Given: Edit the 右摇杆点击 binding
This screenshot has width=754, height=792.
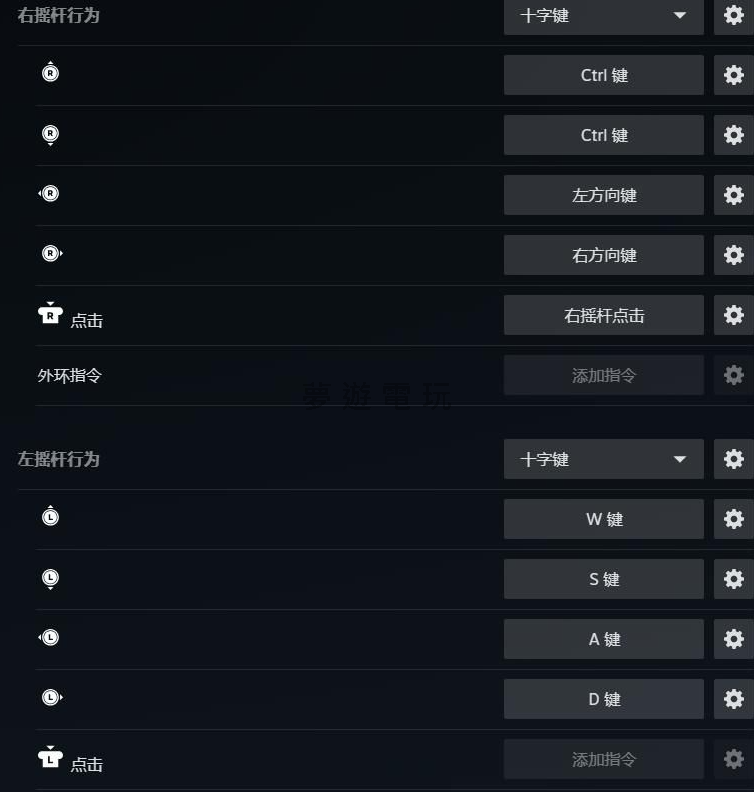Looking at the screenshot, I should point(603,315).
